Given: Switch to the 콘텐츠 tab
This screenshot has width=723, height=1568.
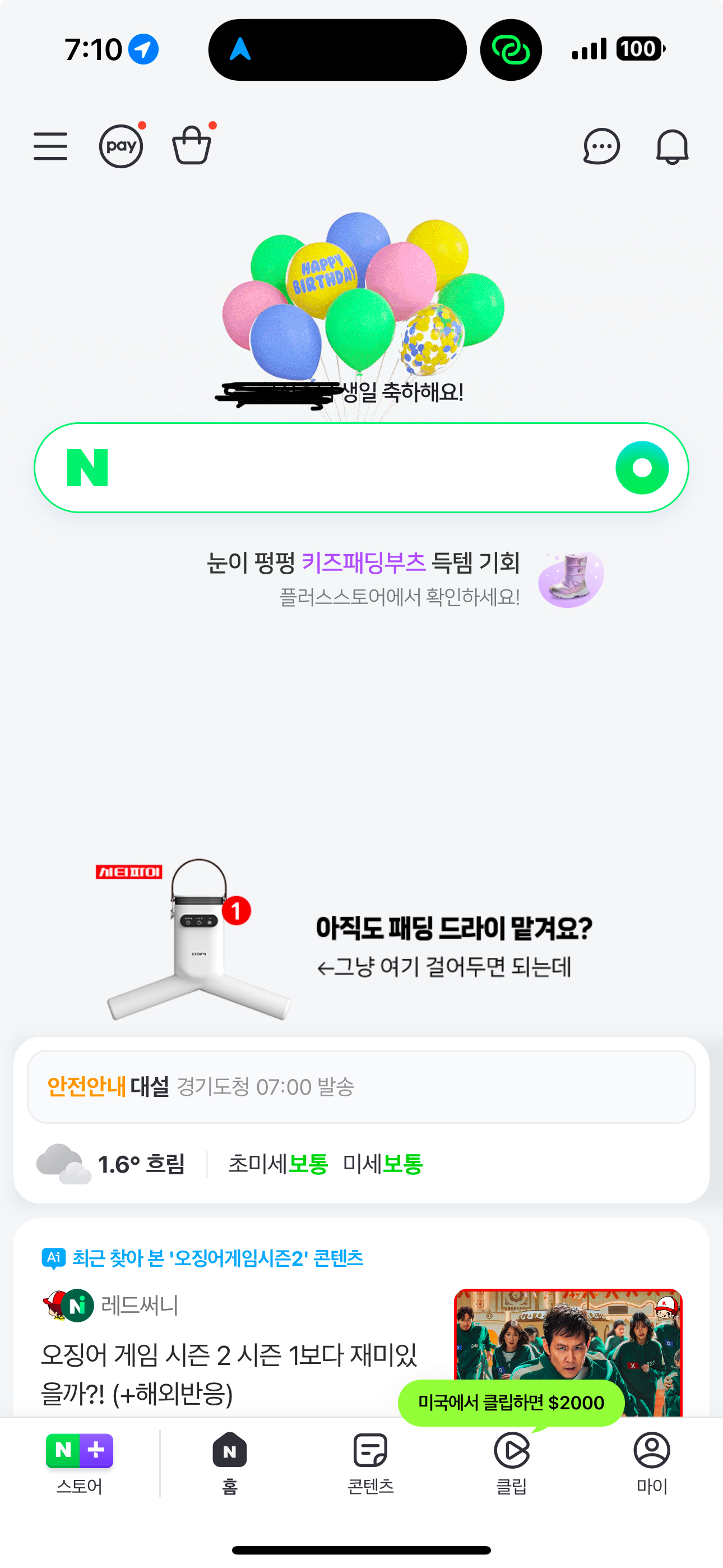Looking at the screenshot, I should [370, 1462].
